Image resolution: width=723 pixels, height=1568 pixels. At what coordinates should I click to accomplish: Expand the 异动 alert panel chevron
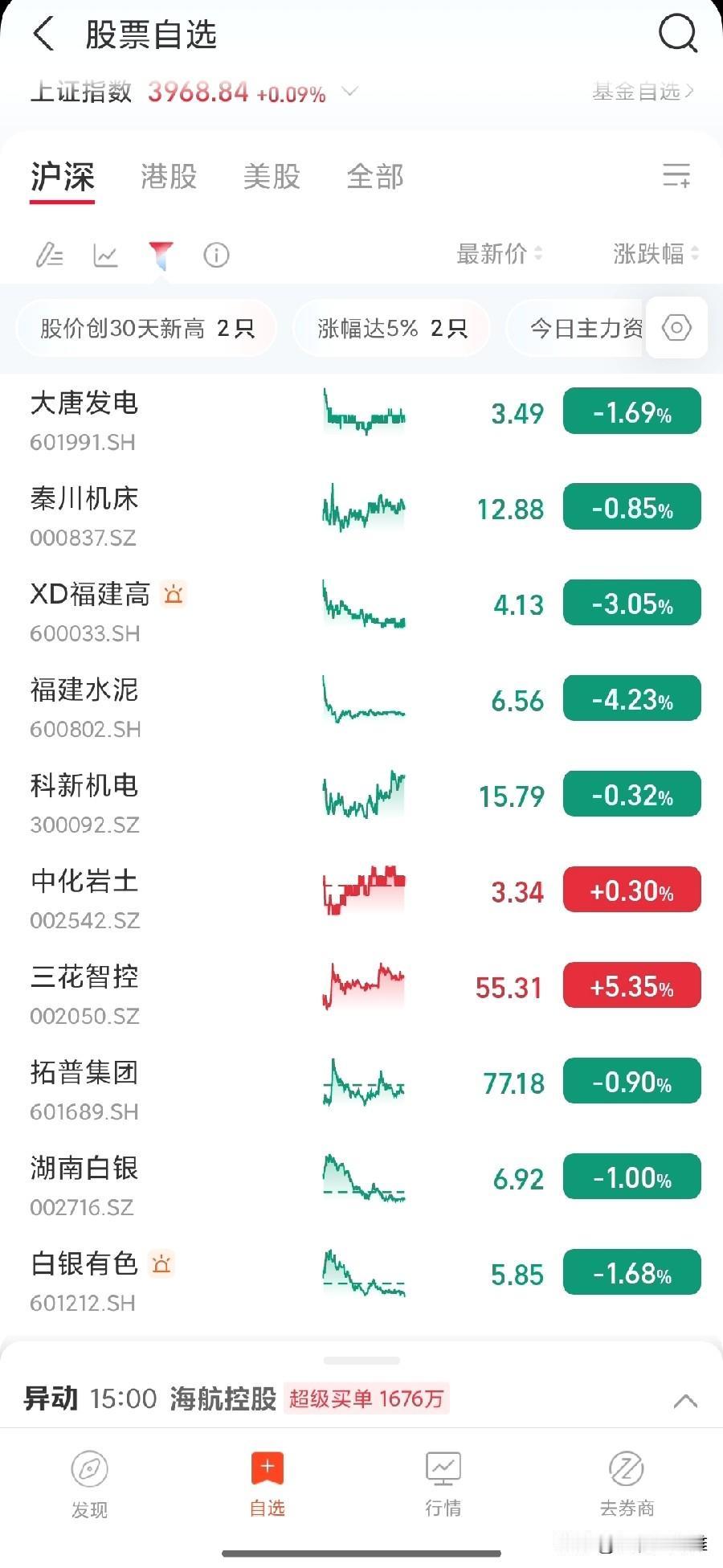(x=684, y=1401)
